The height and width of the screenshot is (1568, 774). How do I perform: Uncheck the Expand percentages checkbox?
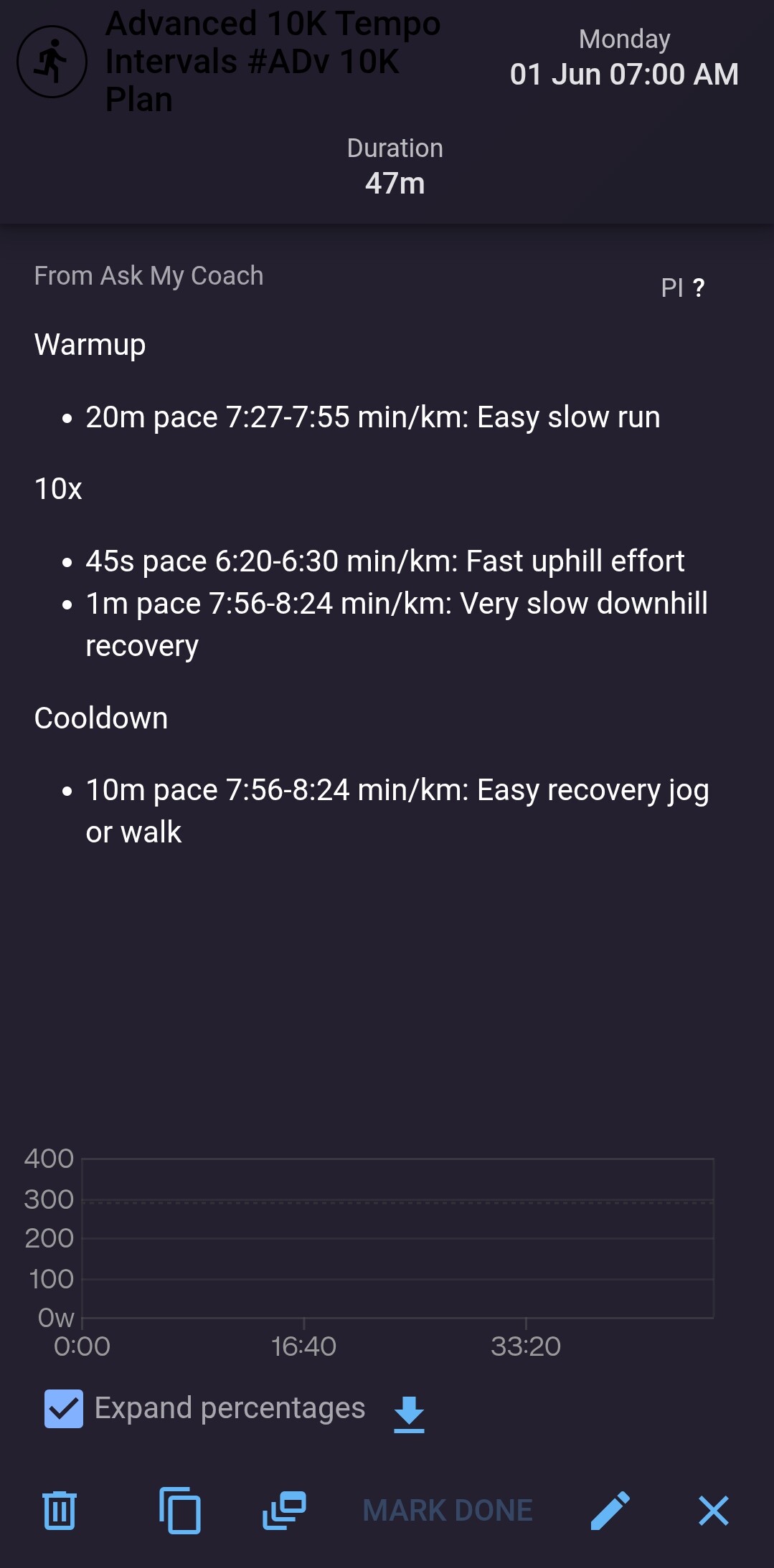coord(64,1408)
